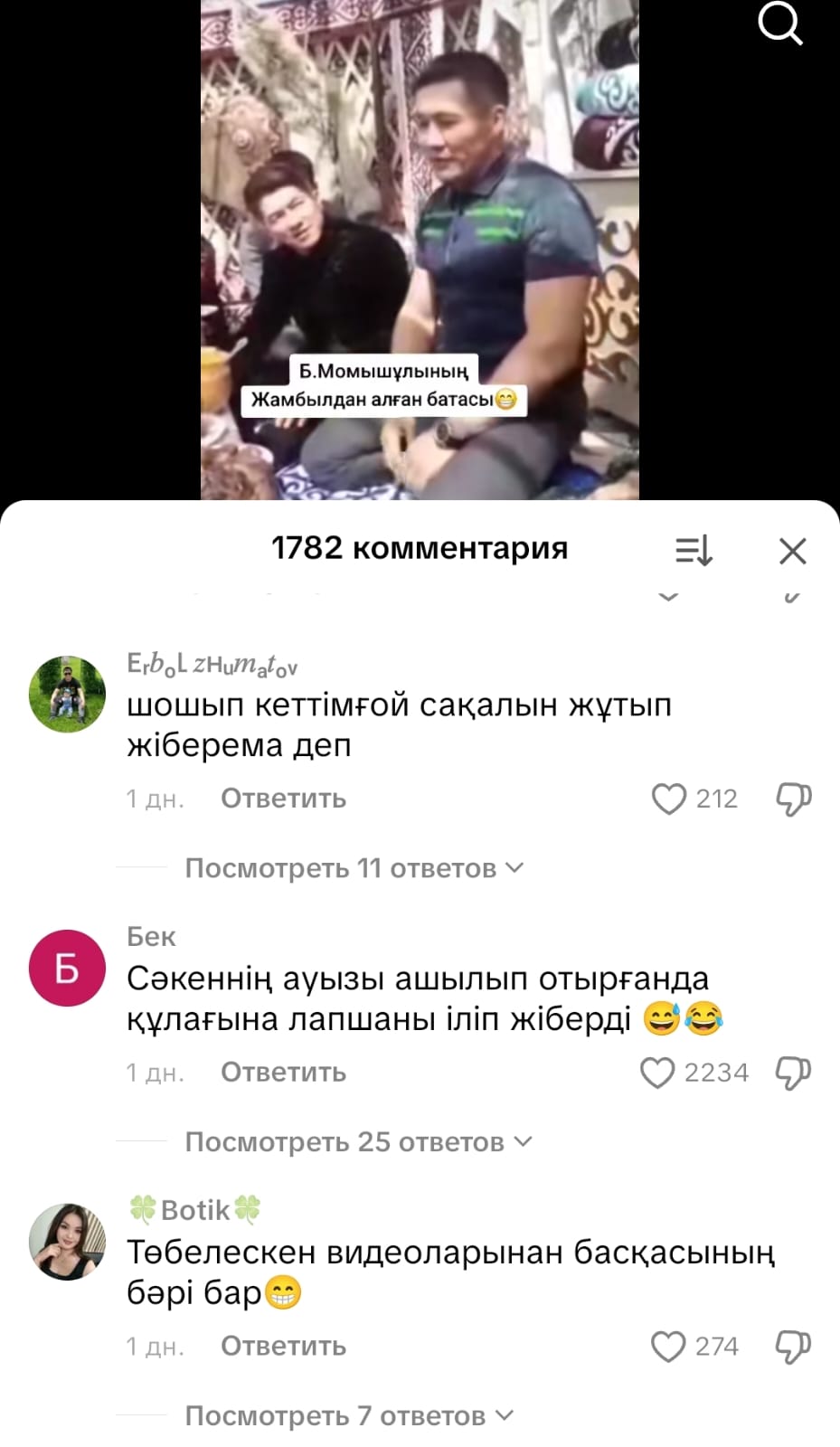Like Botik's comment
840x1447 pixels.
point(668,1347)
